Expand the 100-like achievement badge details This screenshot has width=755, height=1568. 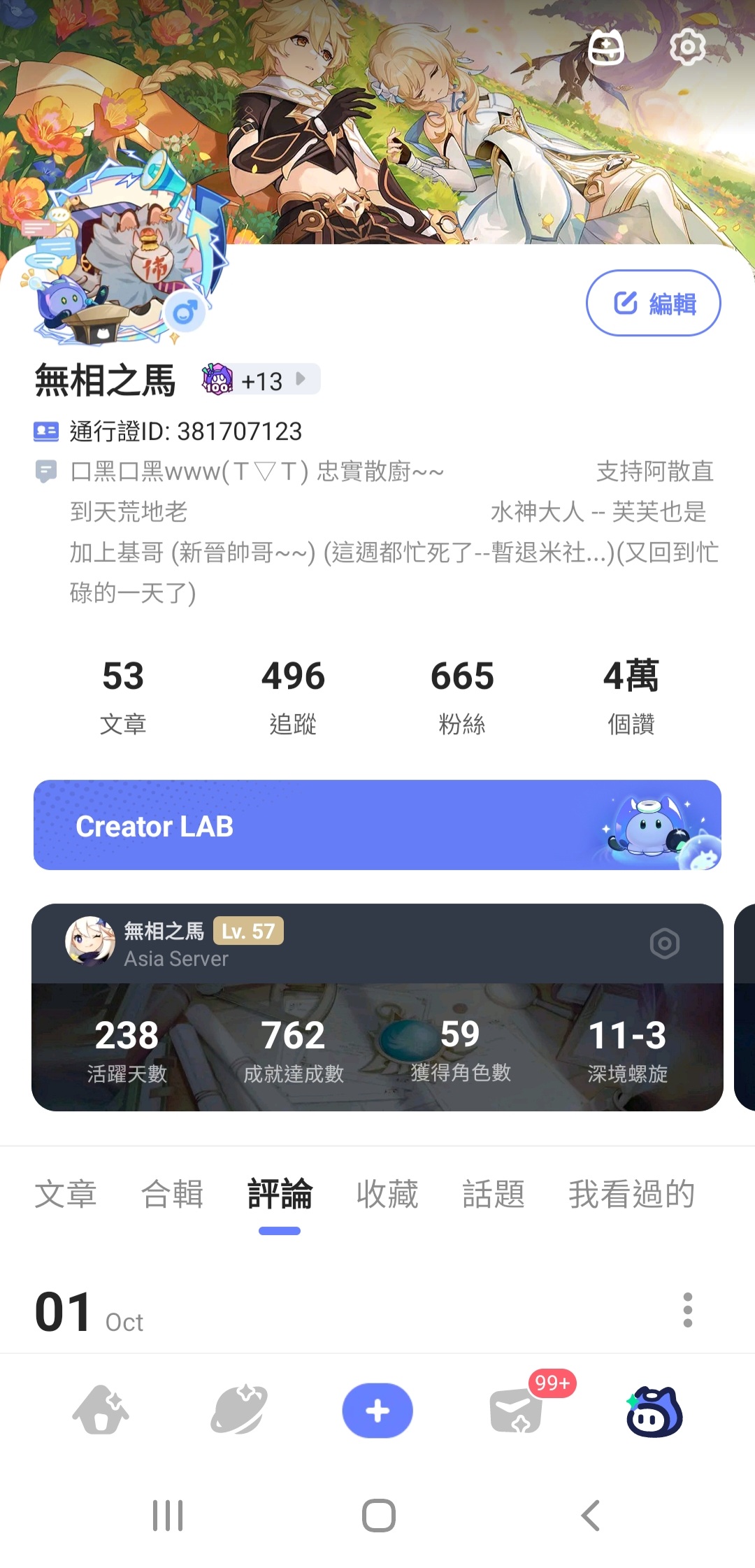pyautogui.click(x=217, y=378)
